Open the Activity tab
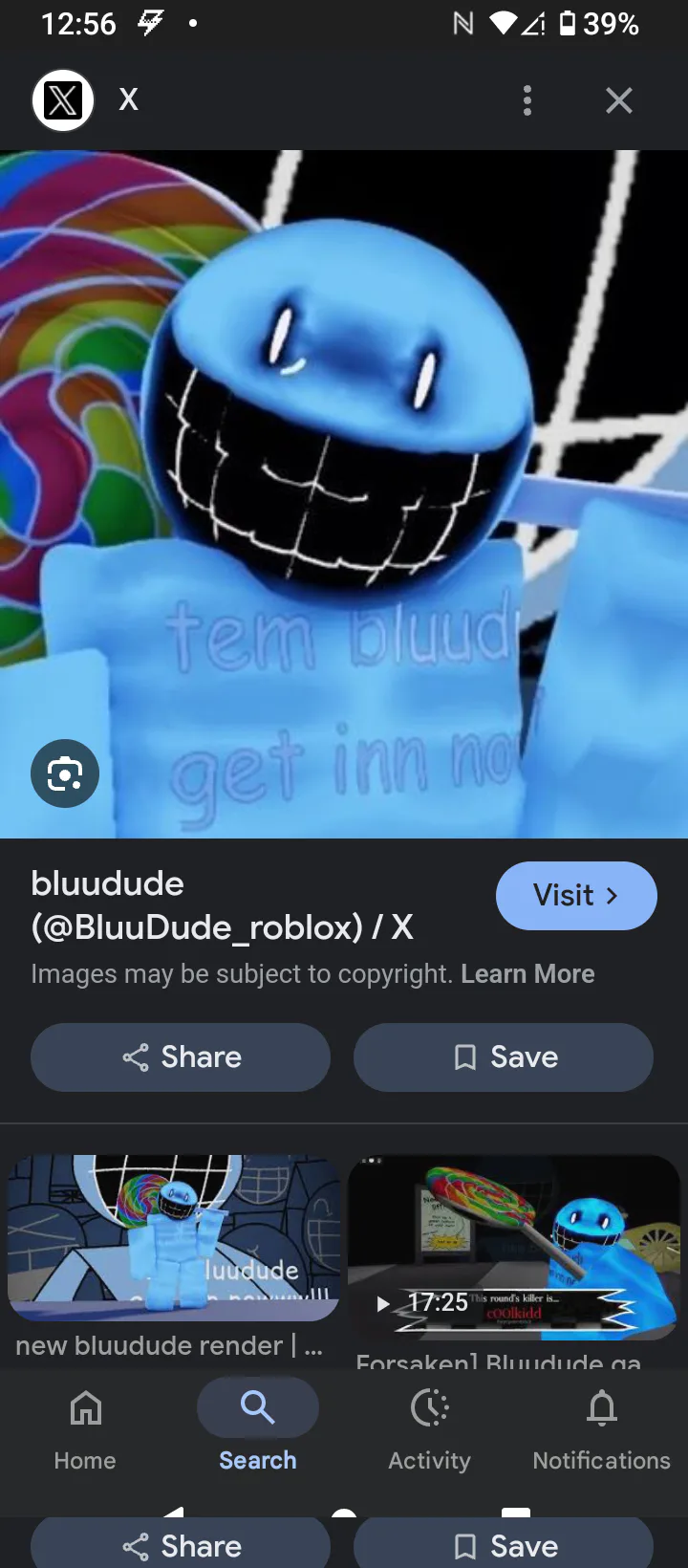This screenshot has width=688, height=1568. tap(429, 1426)
